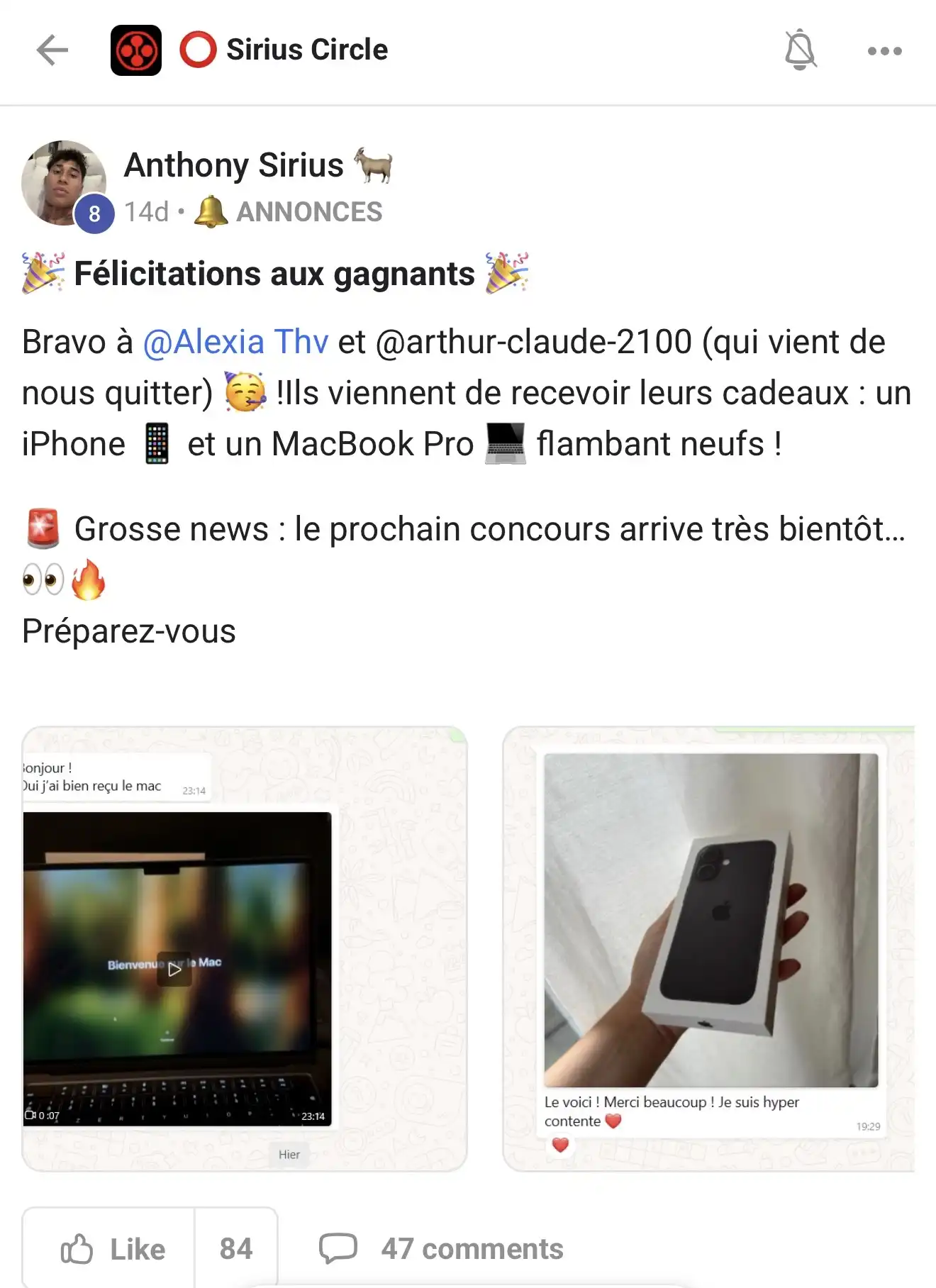The height and width of the screenshot is (1288, 936).
Task: Go back using the arrow icon
Action: [52, 50]
